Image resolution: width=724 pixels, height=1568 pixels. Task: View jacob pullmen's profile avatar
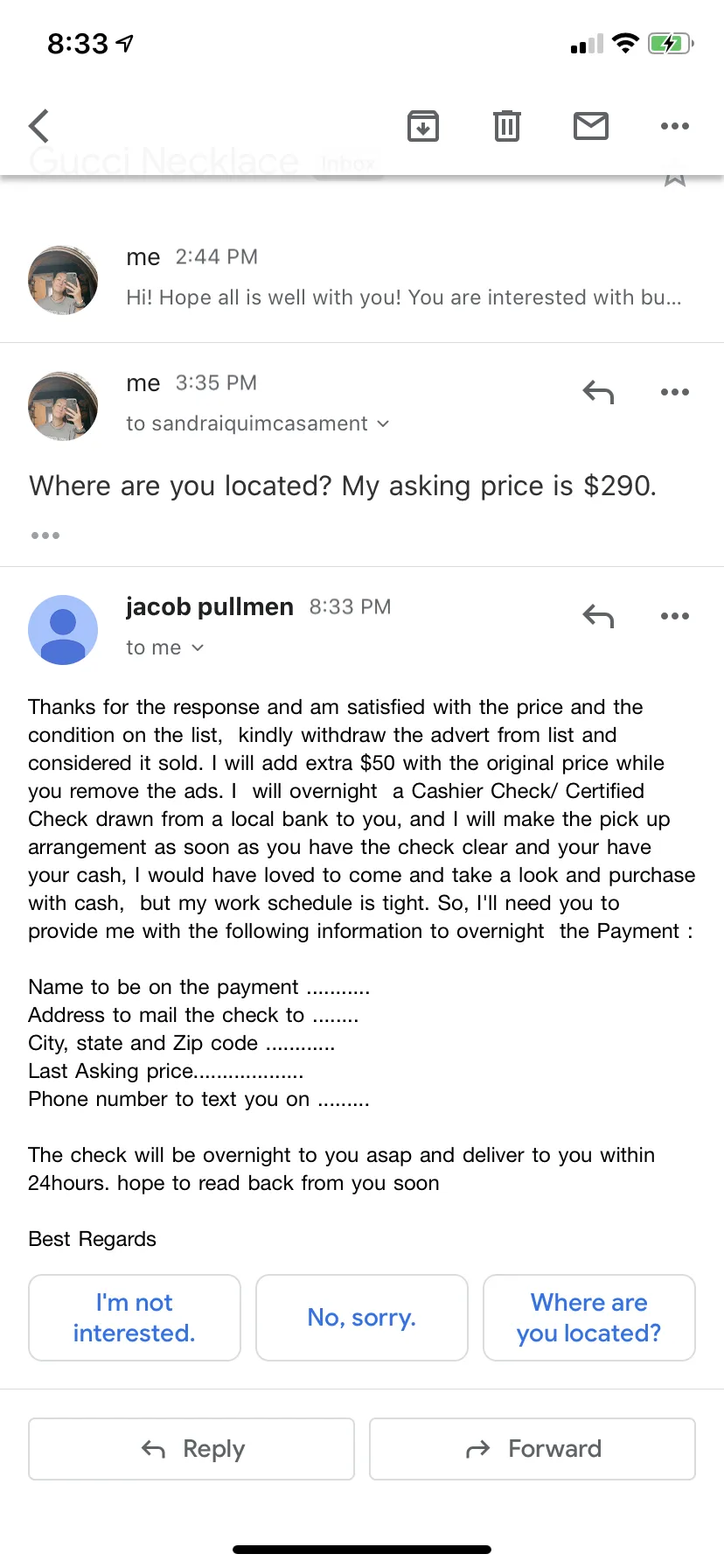63,630
